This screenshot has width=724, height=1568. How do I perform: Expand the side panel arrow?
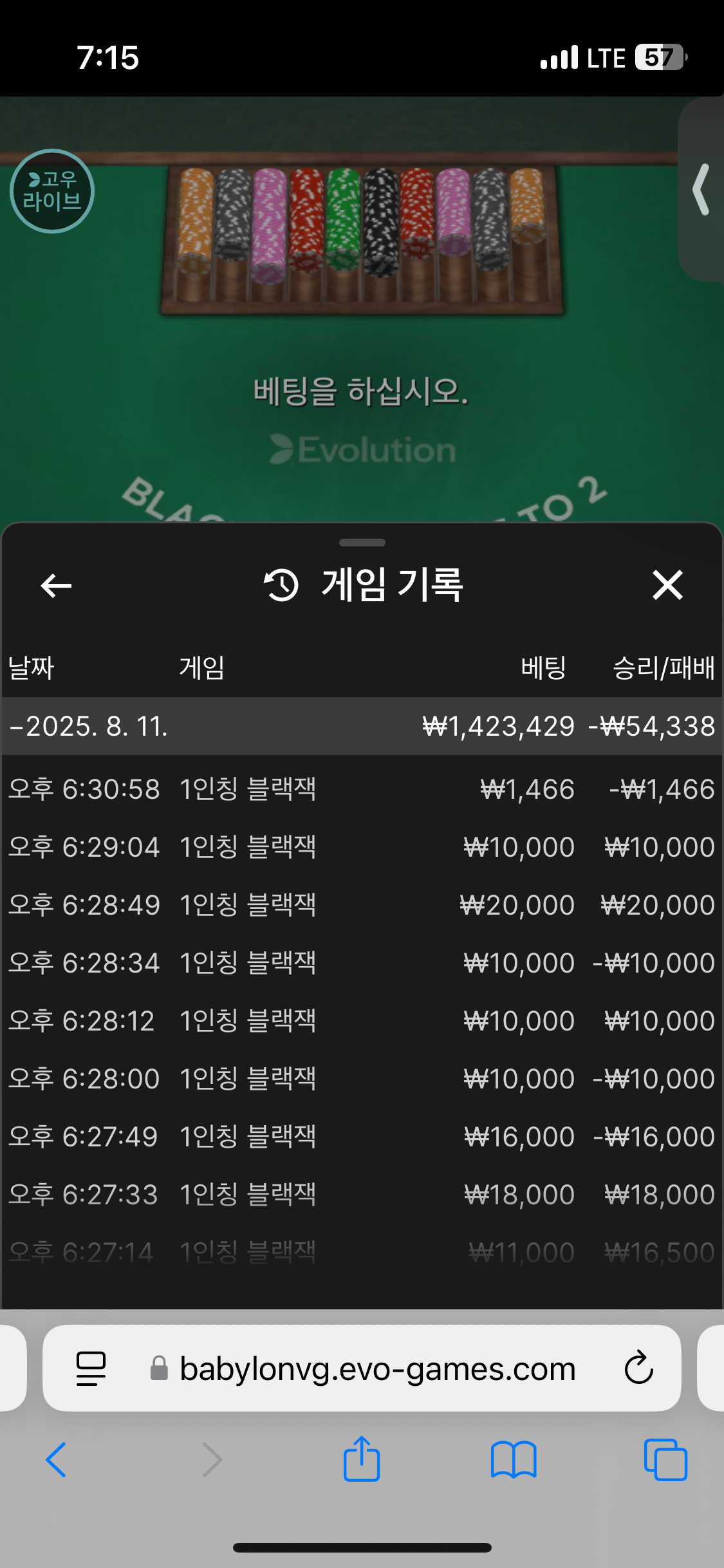pos(701,189)
